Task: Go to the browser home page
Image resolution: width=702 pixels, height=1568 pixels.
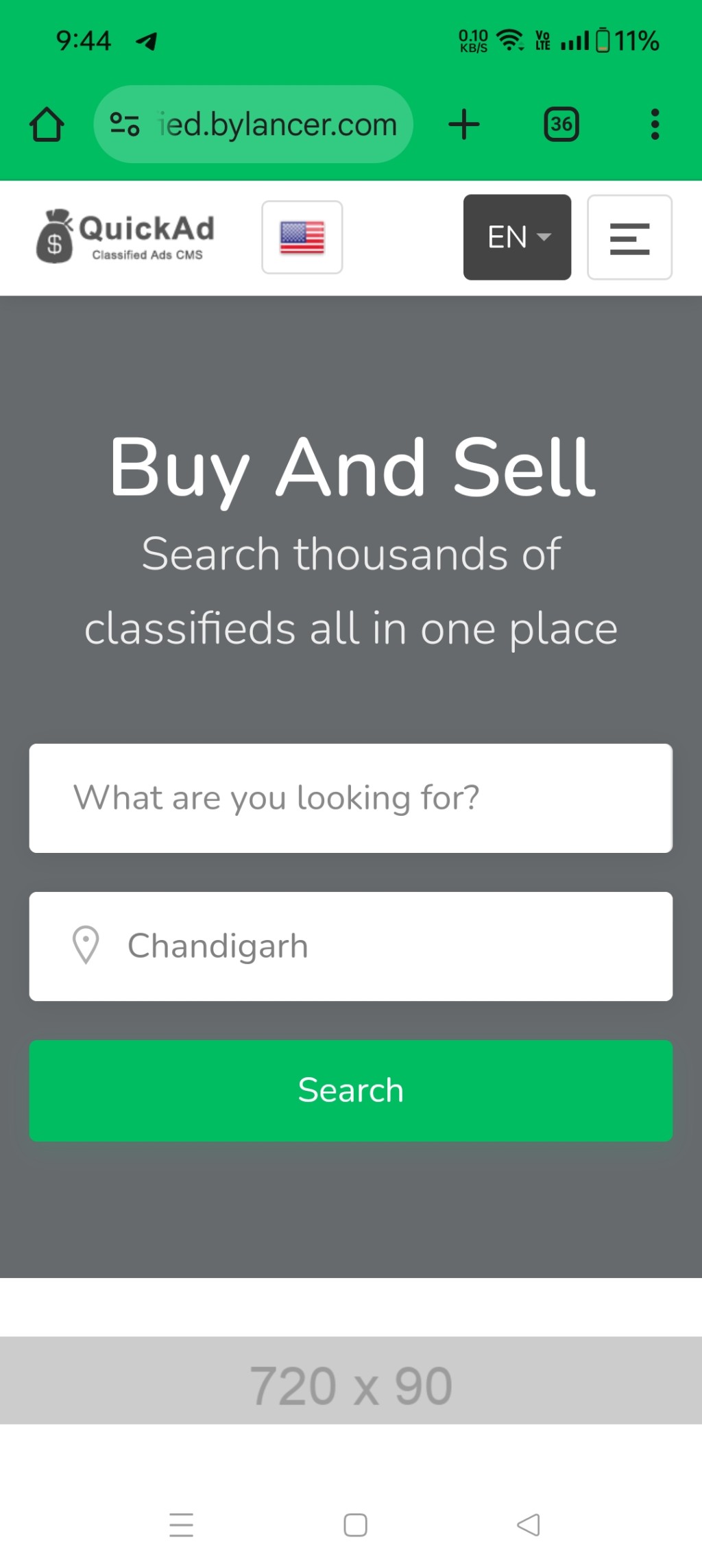Action: [x=47, y=124]
